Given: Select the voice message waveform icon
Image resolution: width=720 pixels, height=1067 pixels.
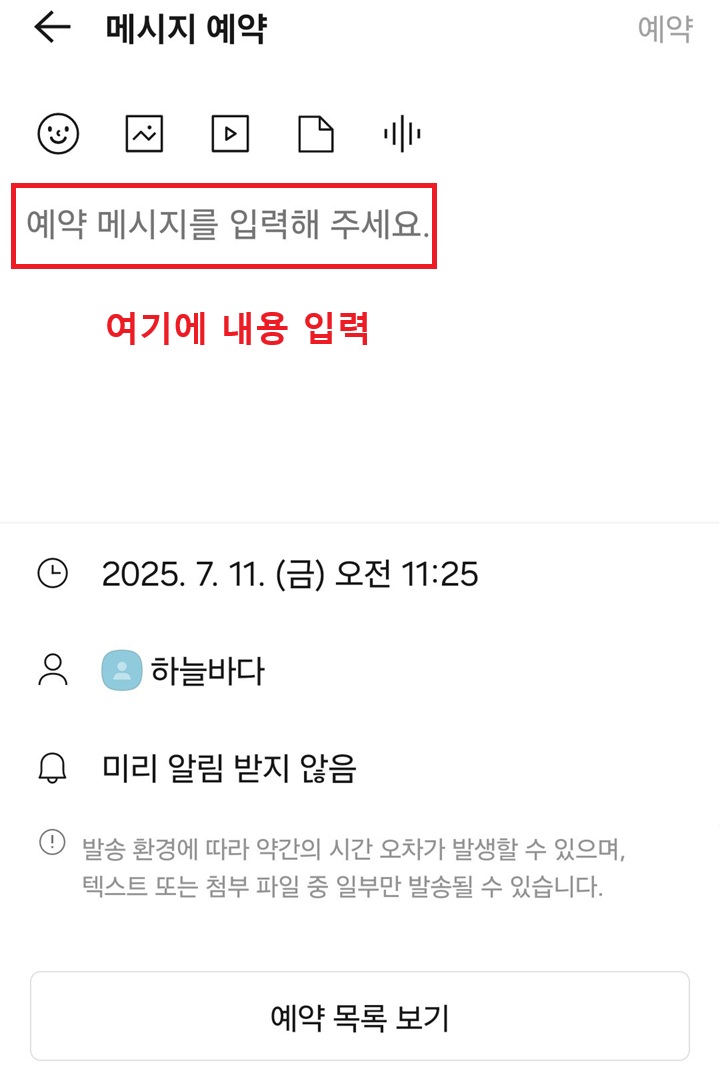Looking at the screenshot, I should (399, 133).
